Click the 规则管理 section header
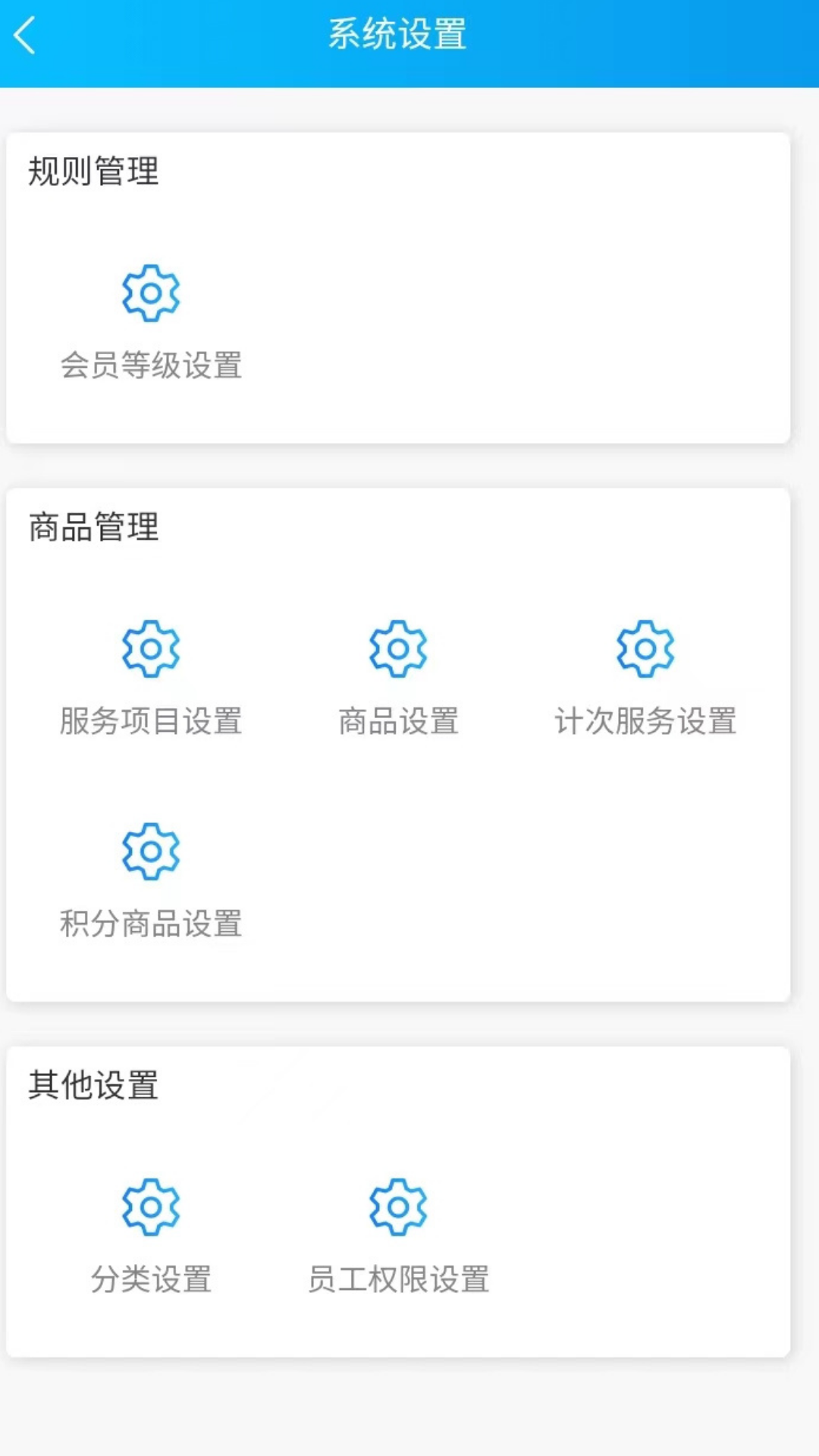Image resolution: width=819 pixels, height=1456 pixels. 93,171
